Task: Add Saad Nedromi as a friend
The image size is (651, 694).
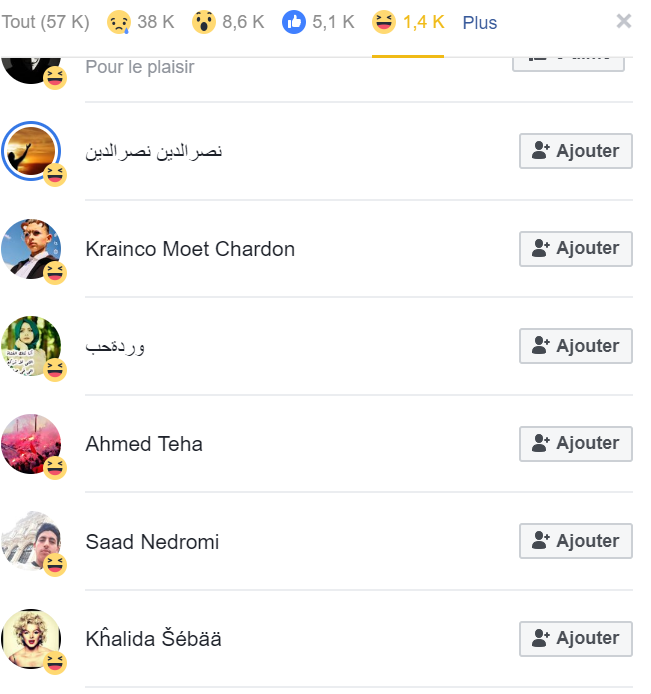Action: 575,541
